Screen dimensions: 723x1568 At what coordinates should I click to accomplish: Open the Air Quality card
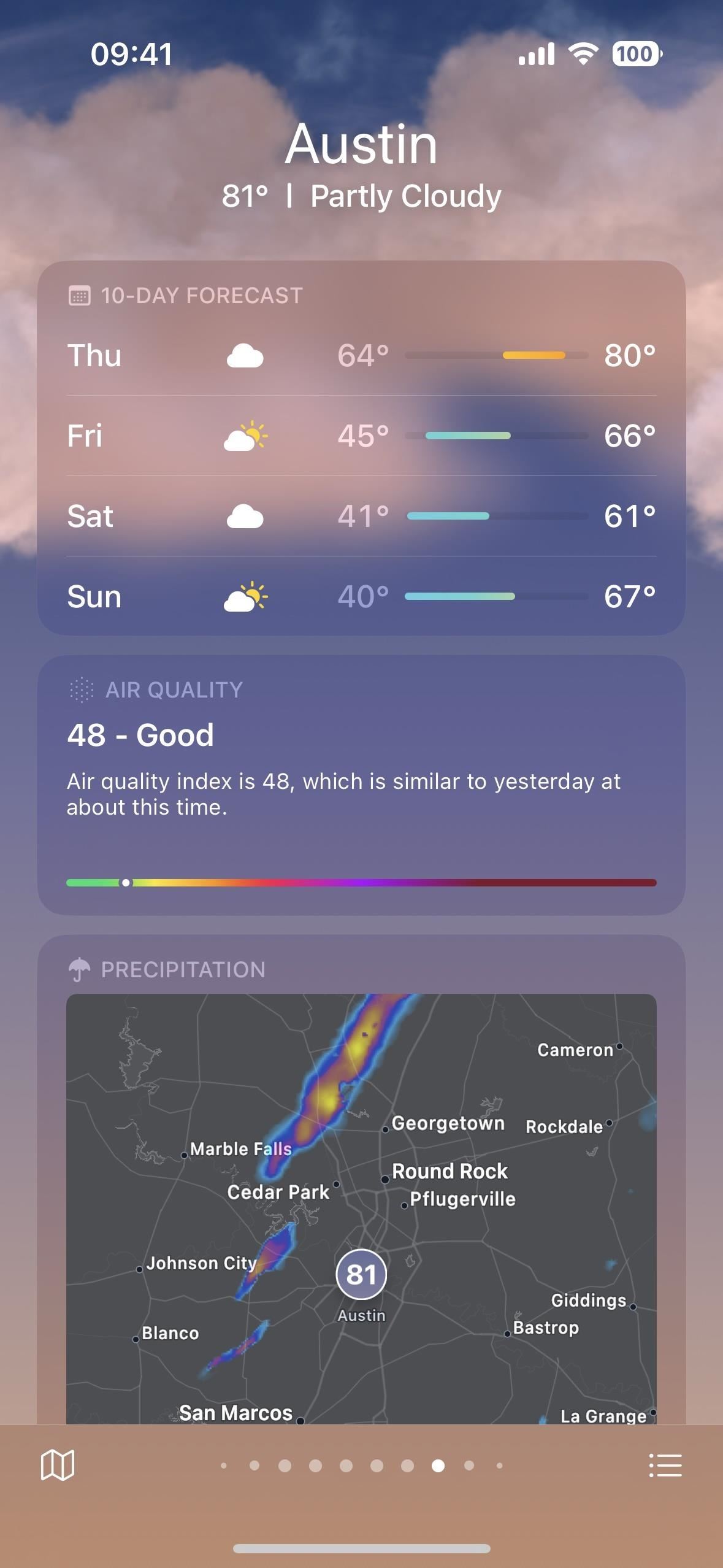pyautogui.click(x=361, y=784)
